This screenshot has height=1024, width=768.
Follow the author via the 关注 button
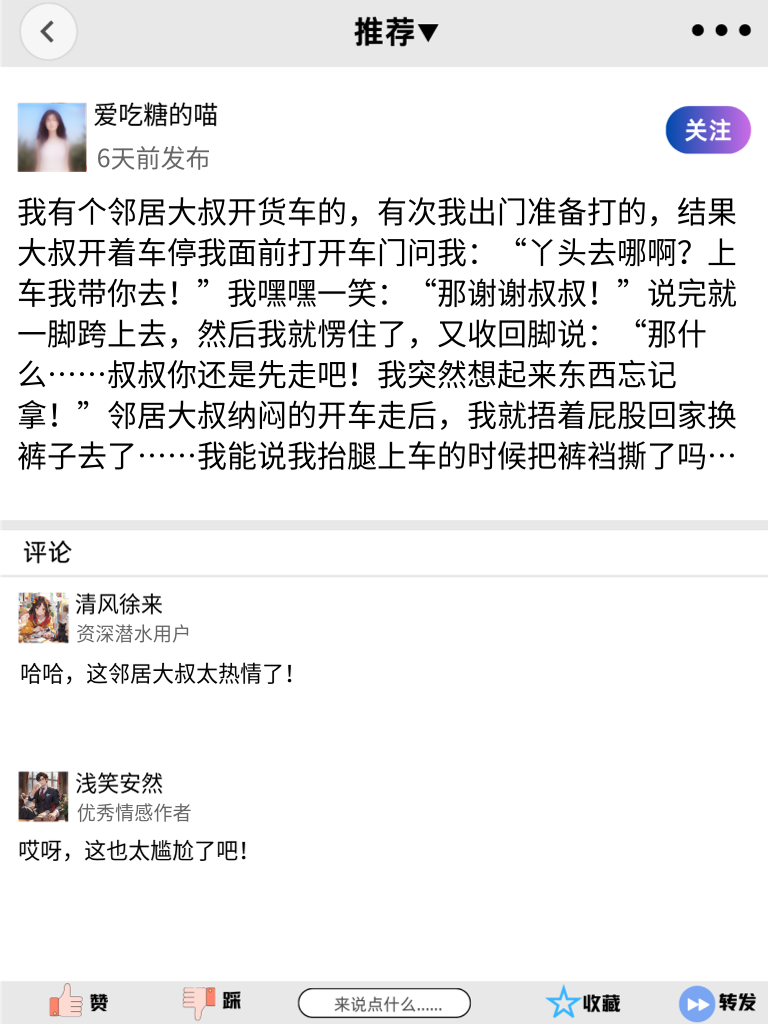(707, 130)
